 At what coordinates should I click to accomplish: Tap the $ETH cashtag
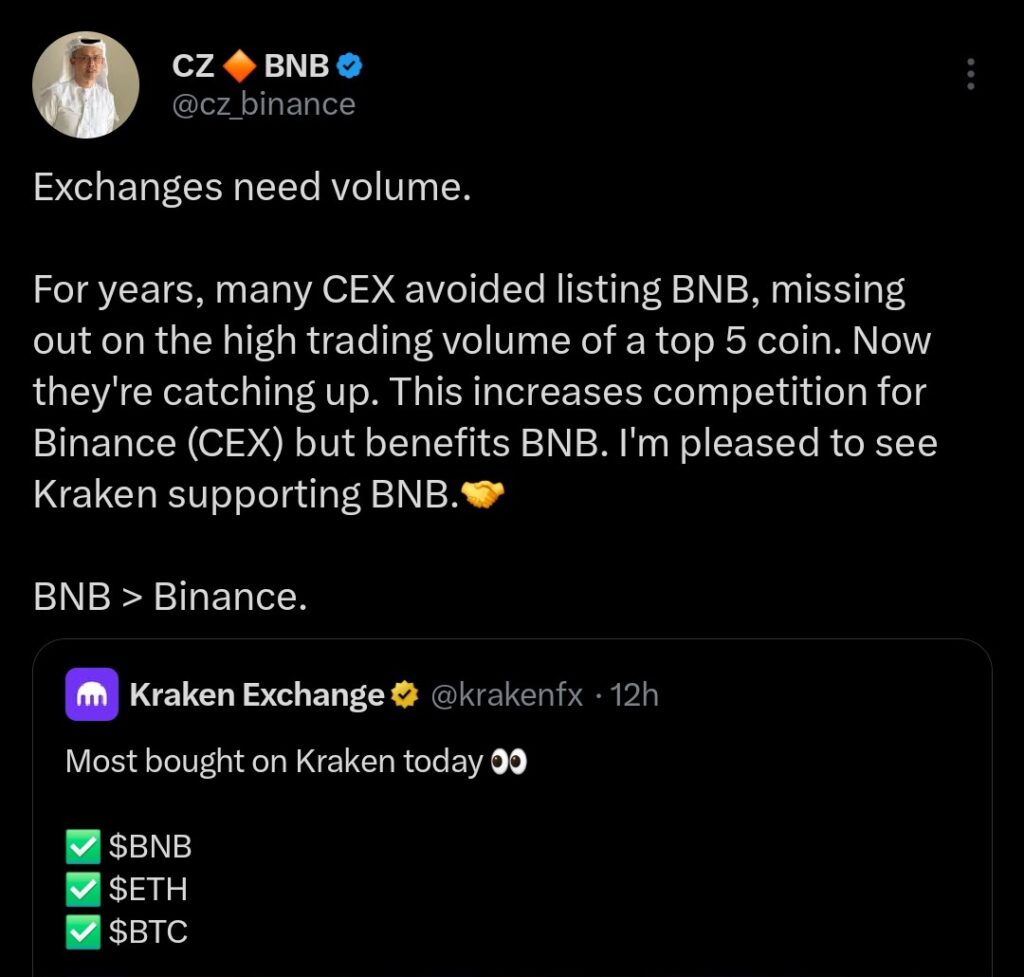coord(147,889)
